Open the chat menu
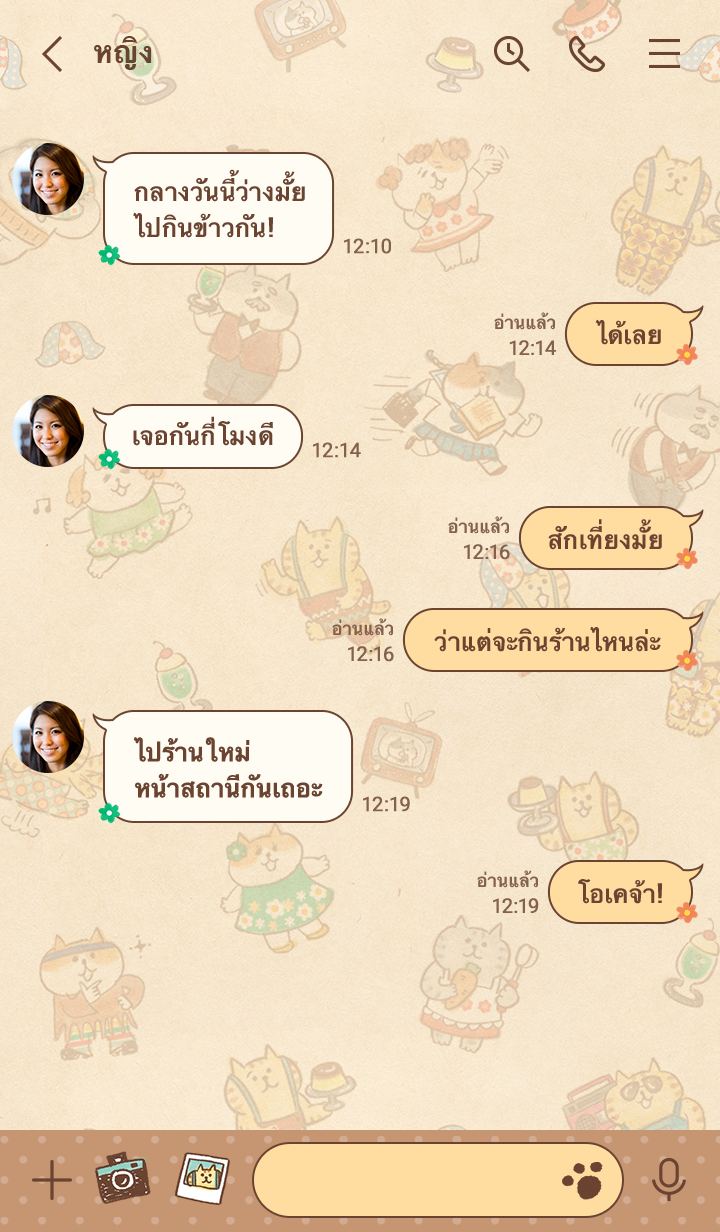Screen dimensions: 720x1232 [x=664, y=54]
